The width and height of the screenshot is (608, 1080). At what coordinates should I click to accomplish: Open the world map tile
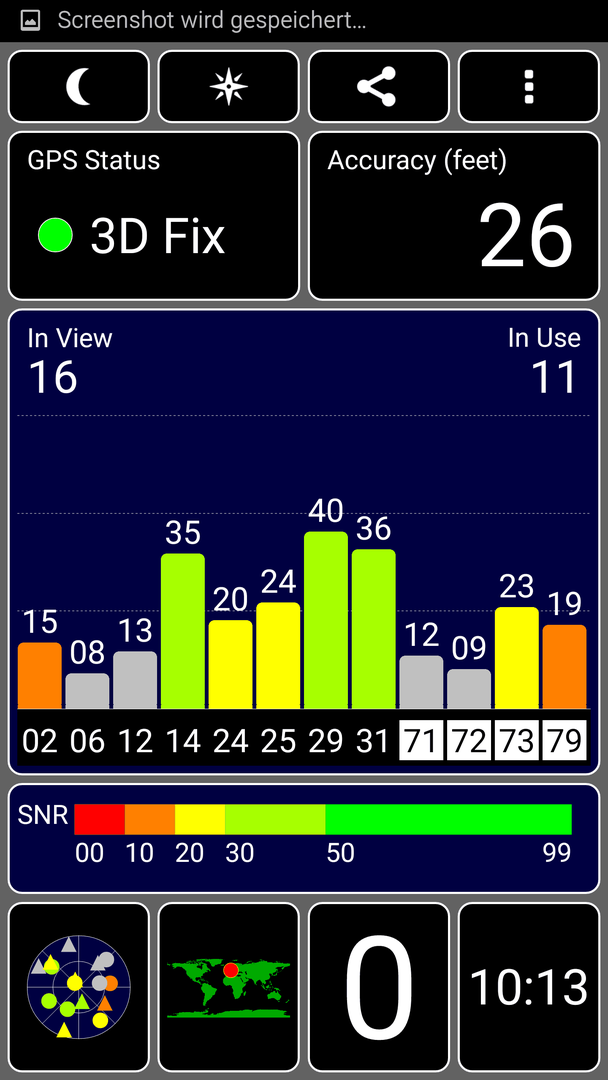pos(229,987)
